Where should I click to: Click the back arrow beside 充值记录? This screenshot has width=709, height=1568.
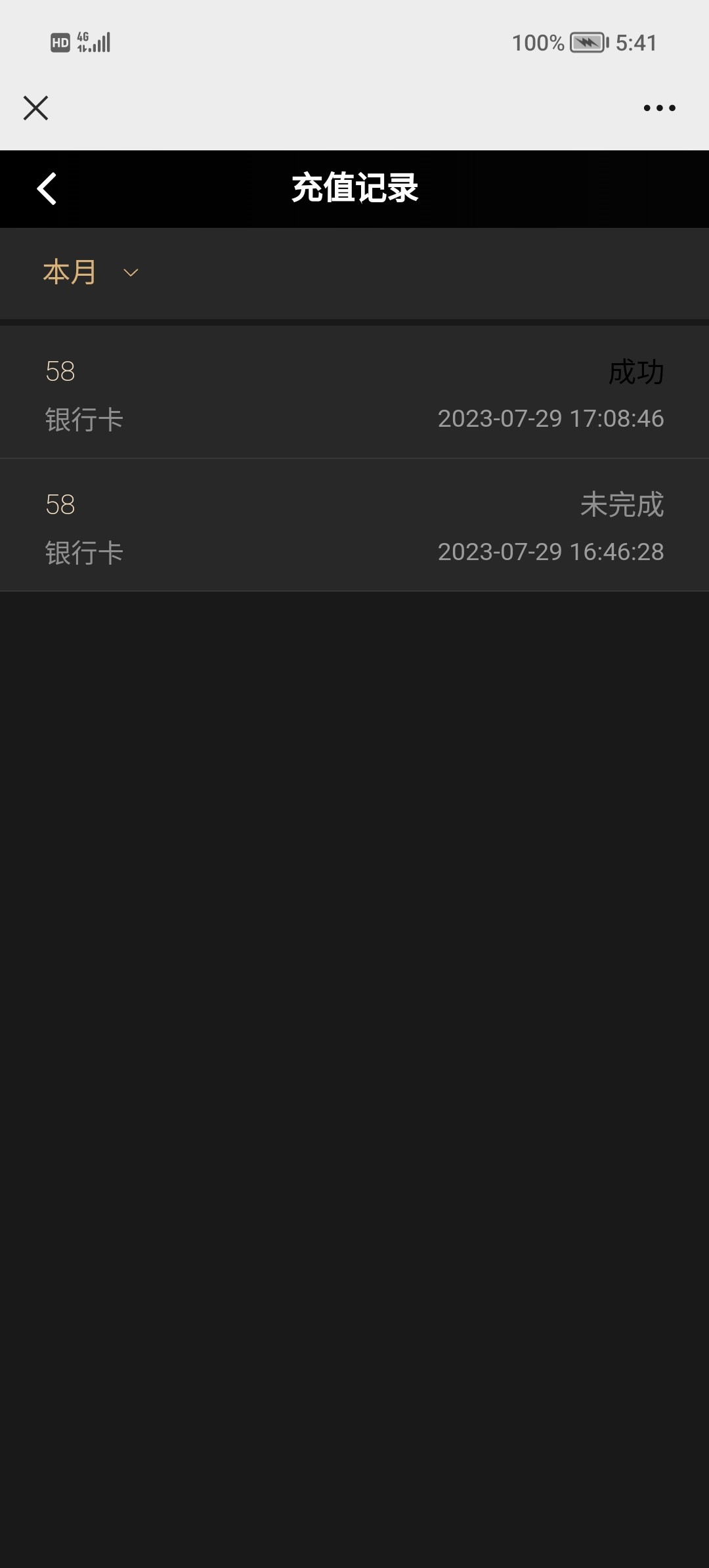[x=47, y=189]
